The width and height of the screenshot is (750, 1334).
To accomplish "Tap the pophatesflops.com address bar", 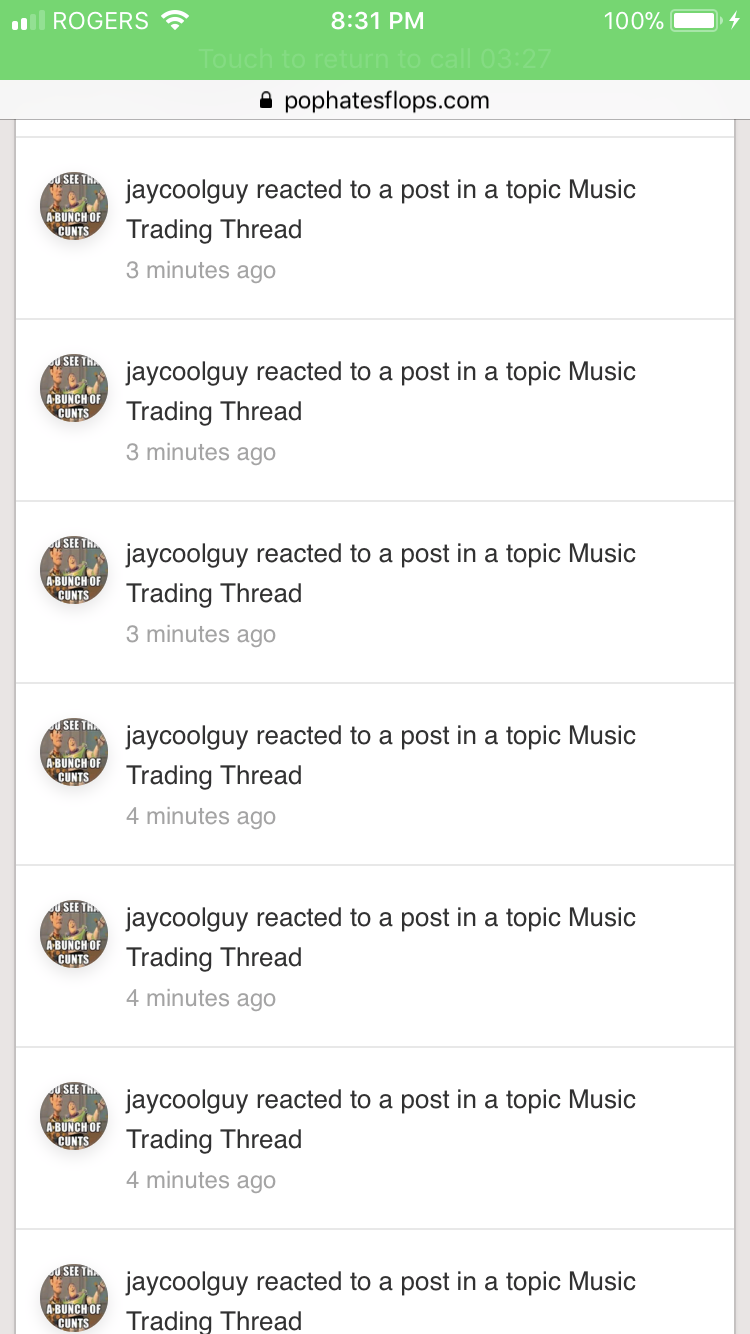I will point(375,100).
